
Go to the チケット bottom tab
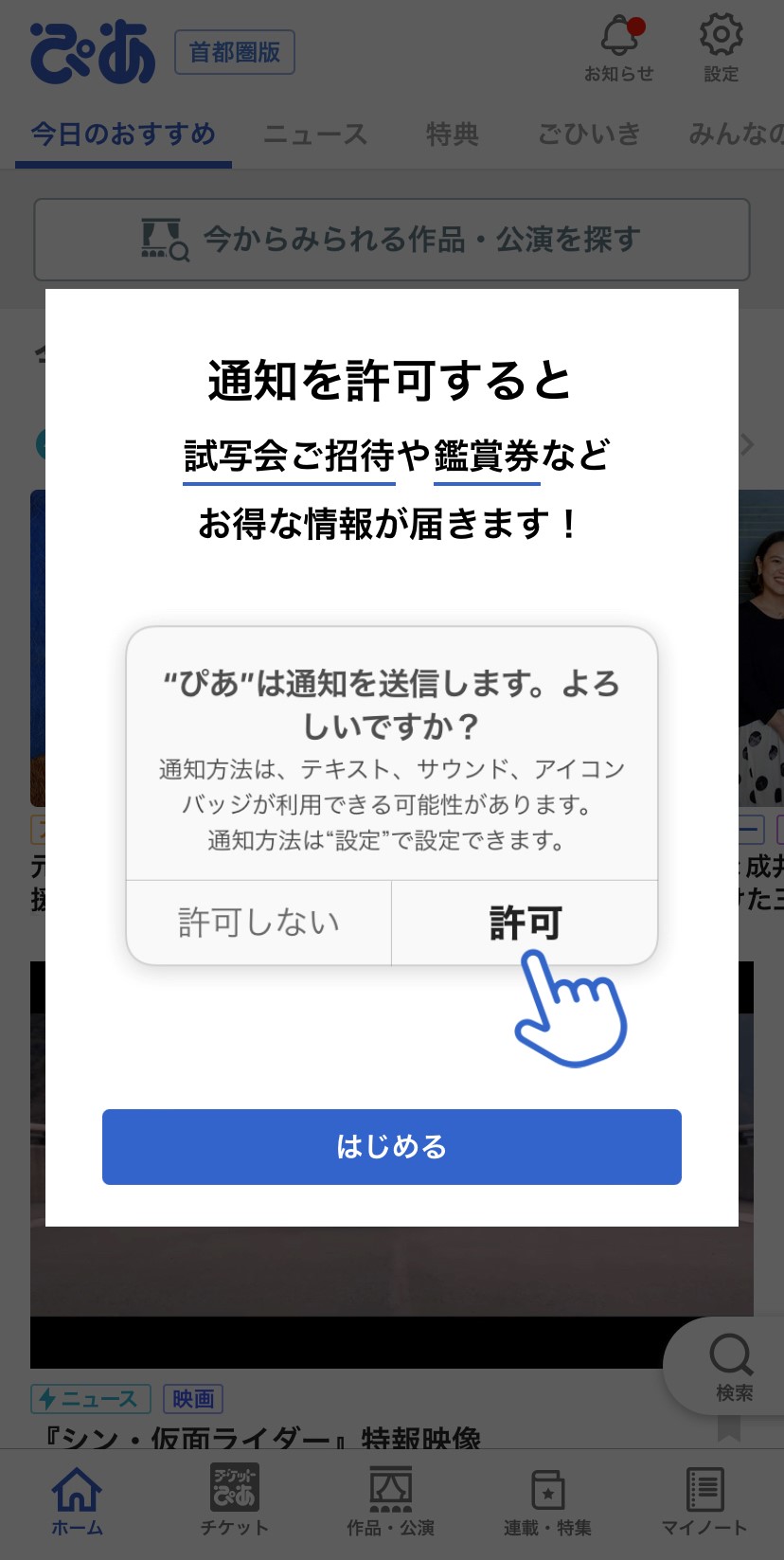click(234, 1499)
